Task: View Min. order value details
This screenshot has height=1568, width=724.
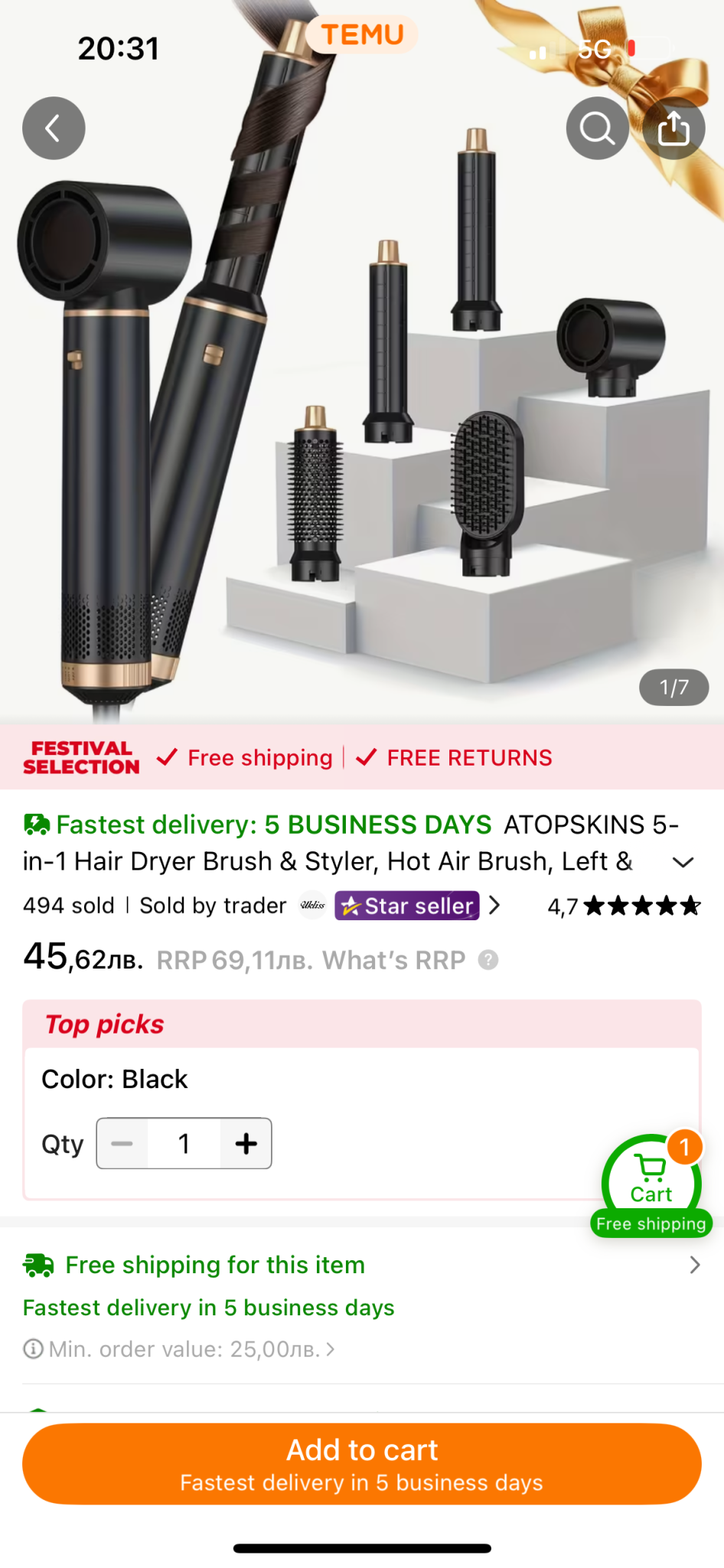Action: coord(184,1349)
